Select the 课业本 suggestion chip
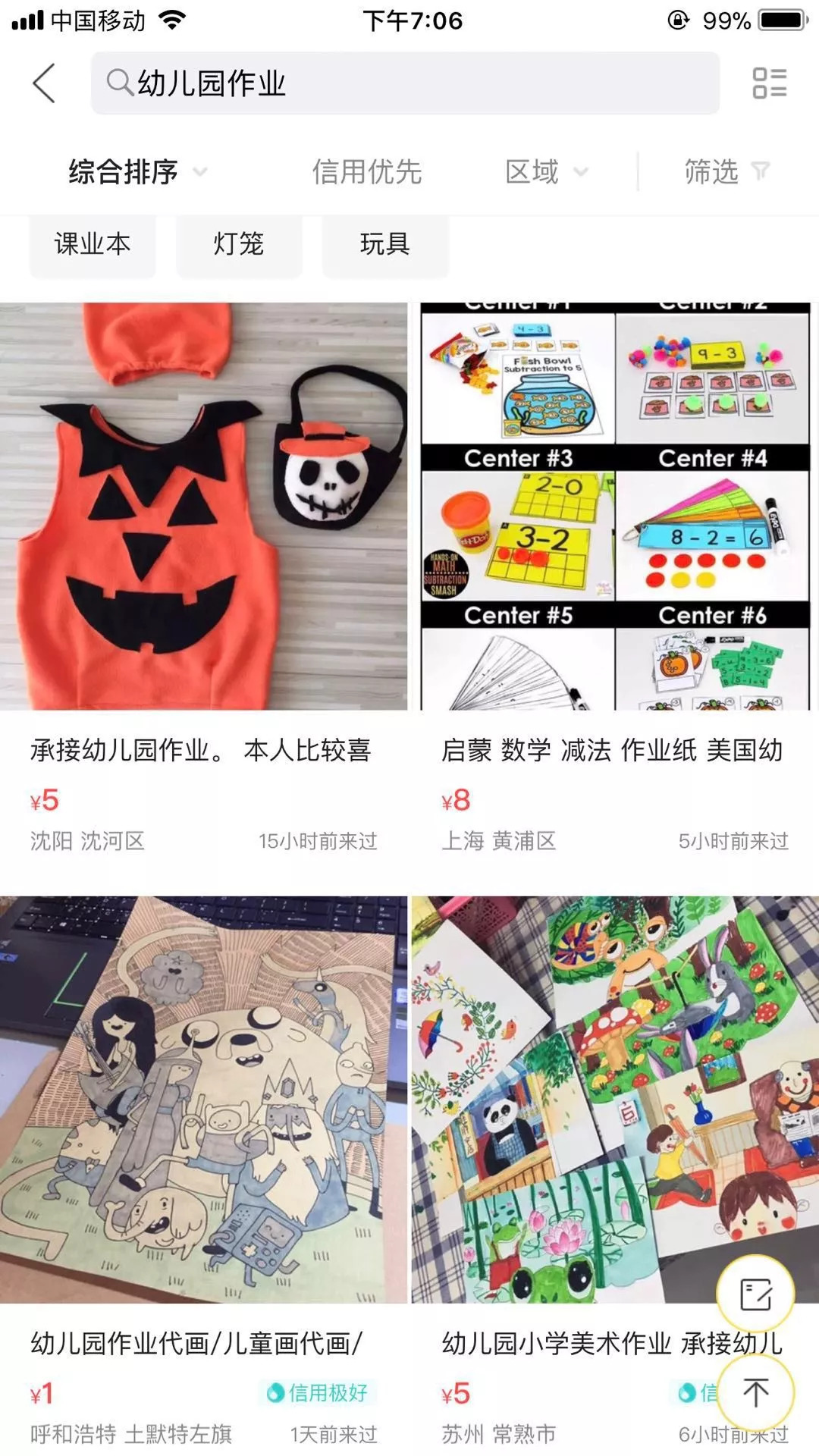This screenshot has height=1456, width=819. click(x=93, y=244)
